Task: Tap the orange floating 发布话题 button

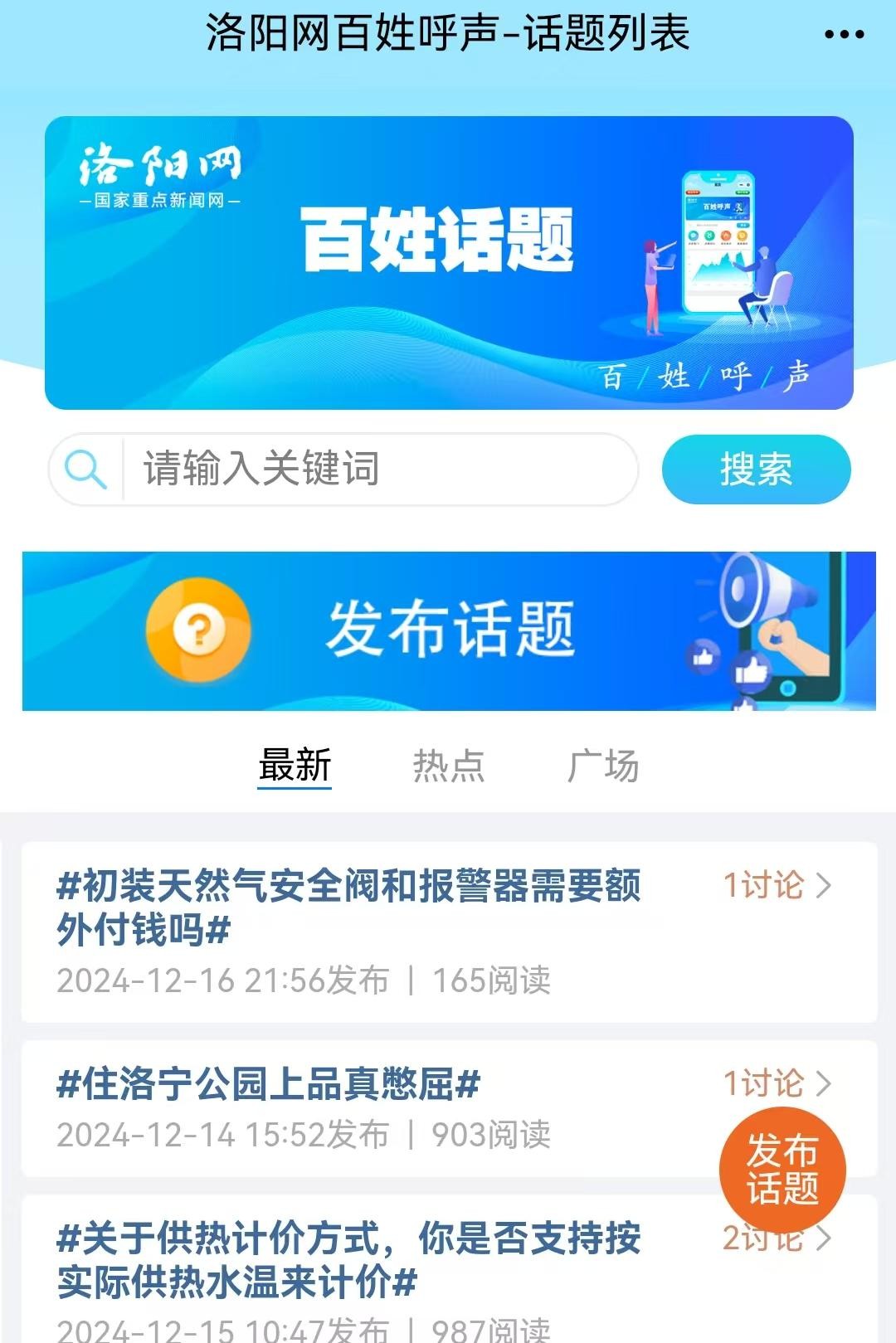Action: 782,1169
